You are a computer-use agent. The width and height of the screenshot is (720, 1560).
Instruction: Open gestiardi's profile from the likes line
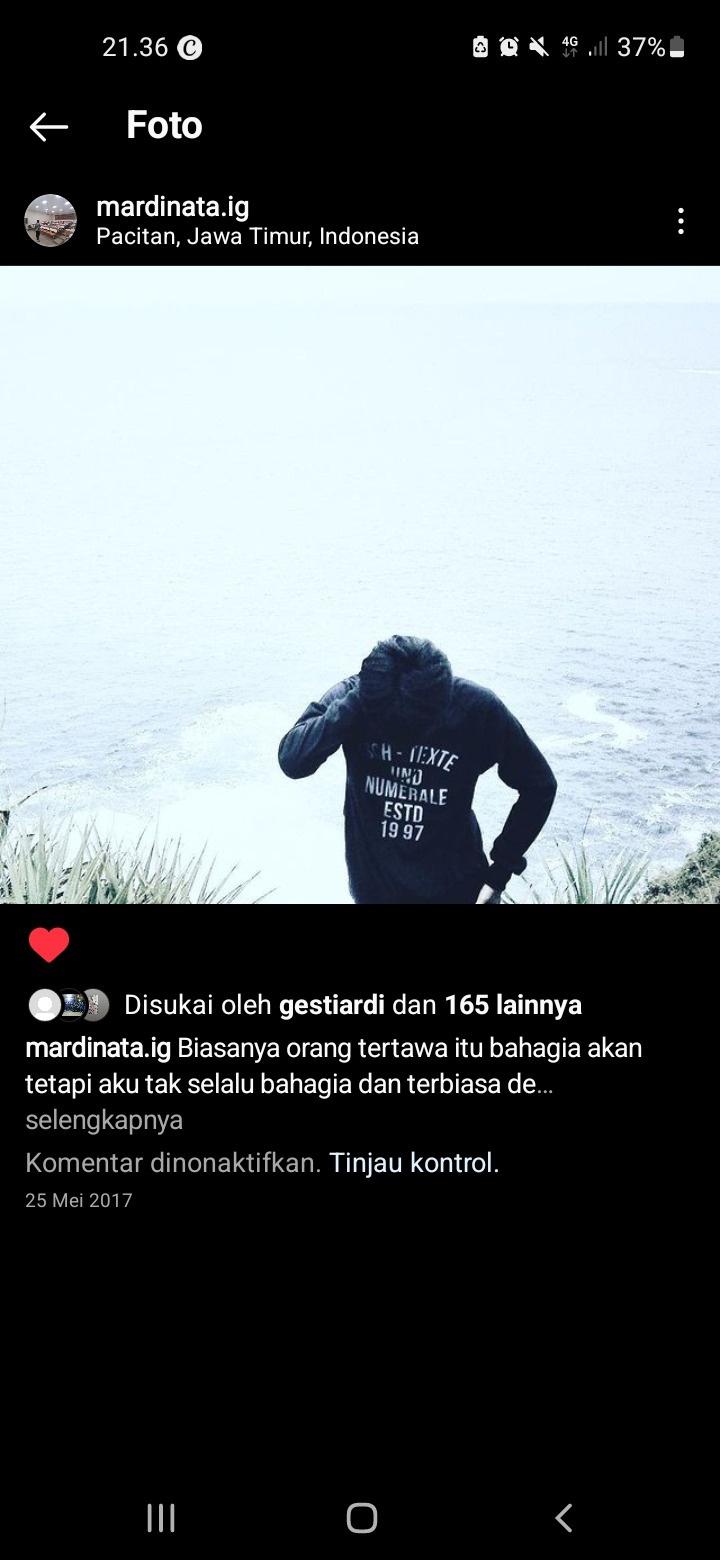331,1005
